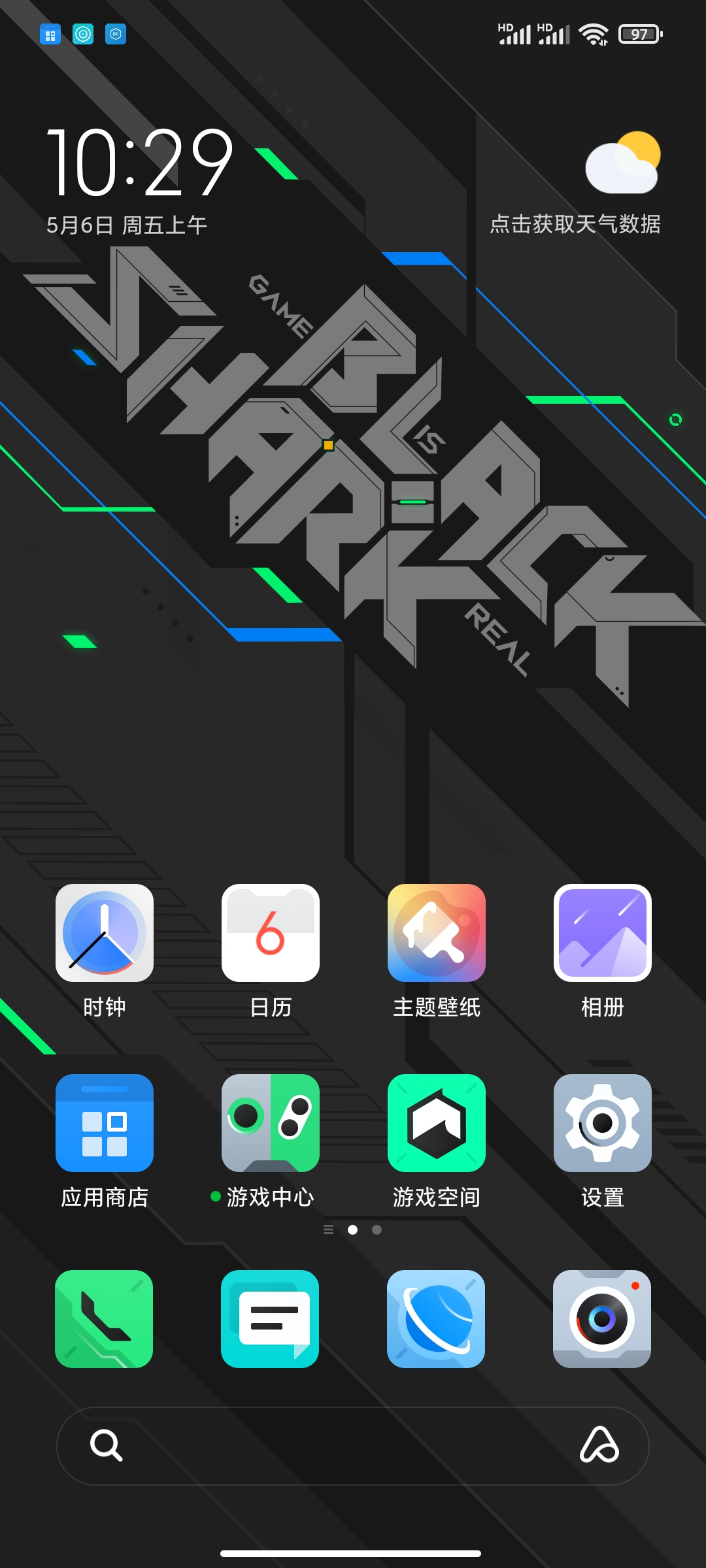The height and width of the screenshot is (1568, 706).
Task: Tap the assistant icon in search bar
Action: pyautogui.click(x=599, y=1445)
